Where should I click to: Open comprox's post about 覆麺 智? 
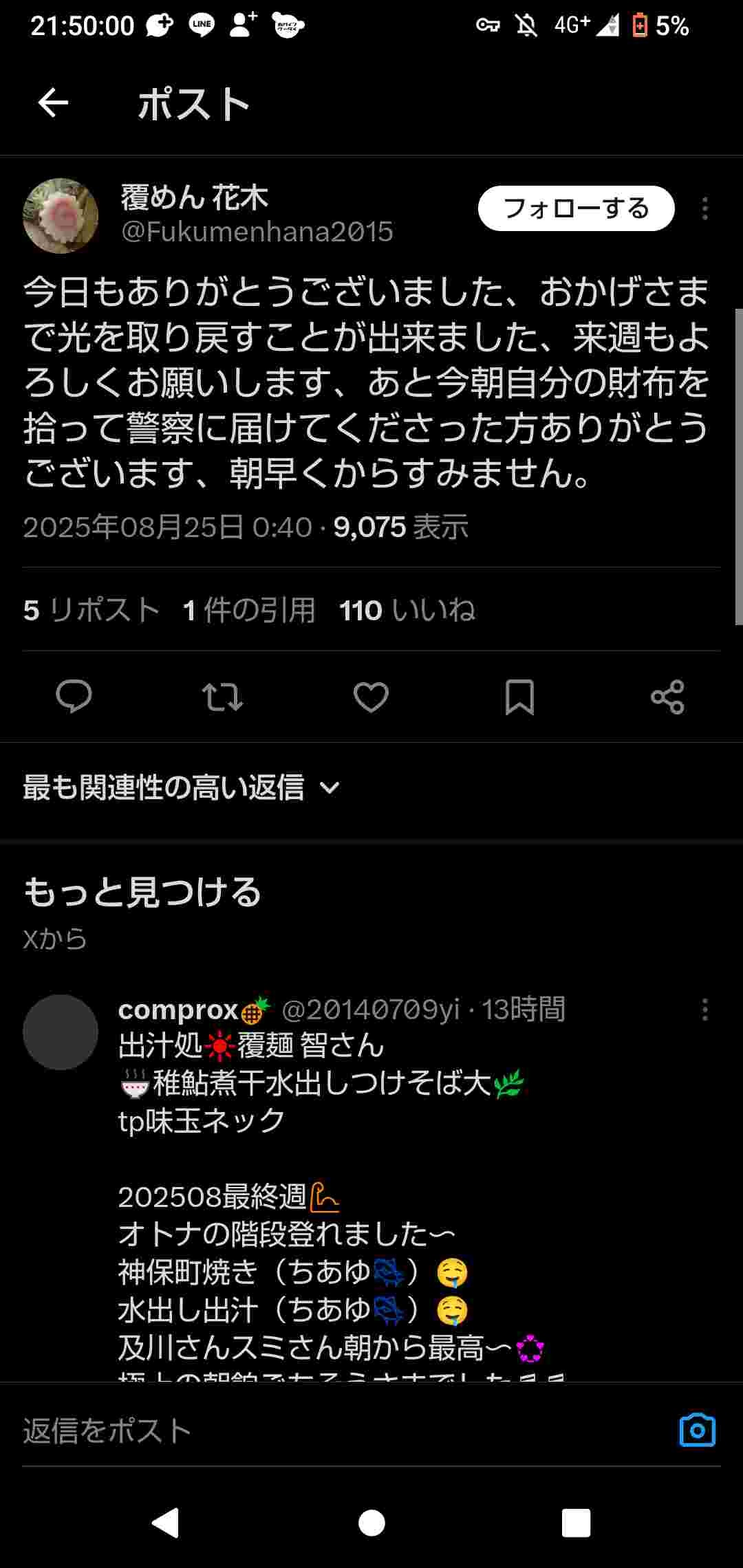pyautogui.click(x=344, y=1197)
